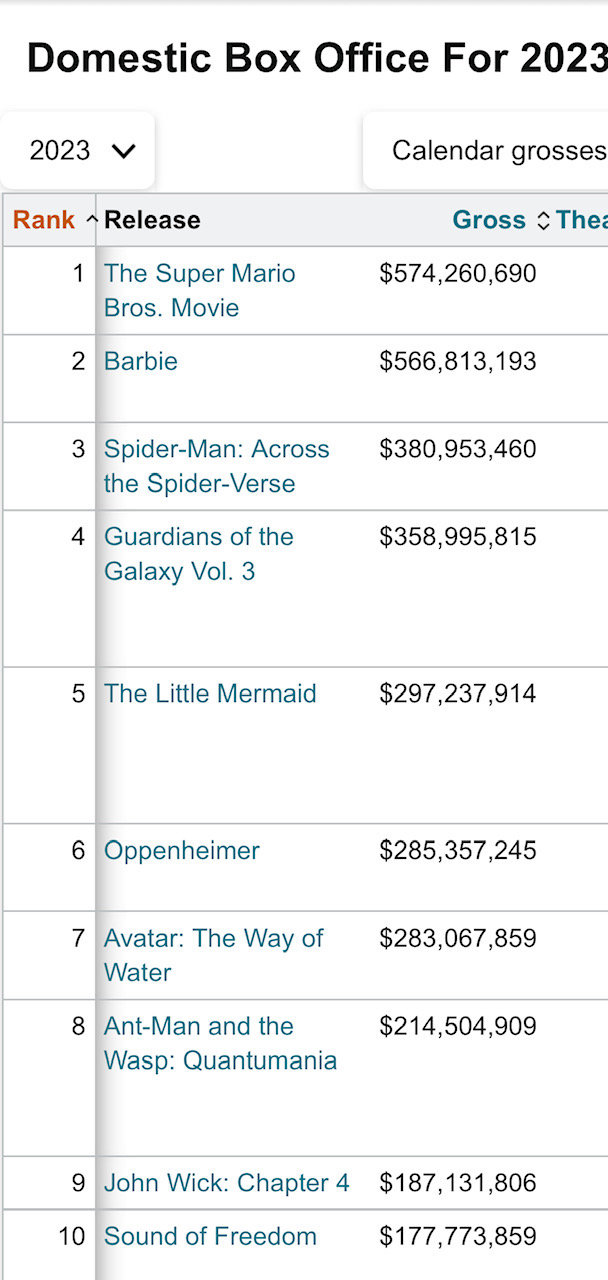Open the Oppenheimer link
The image size is (608, 1280).
pyautogui.click(x=182, y=851)
